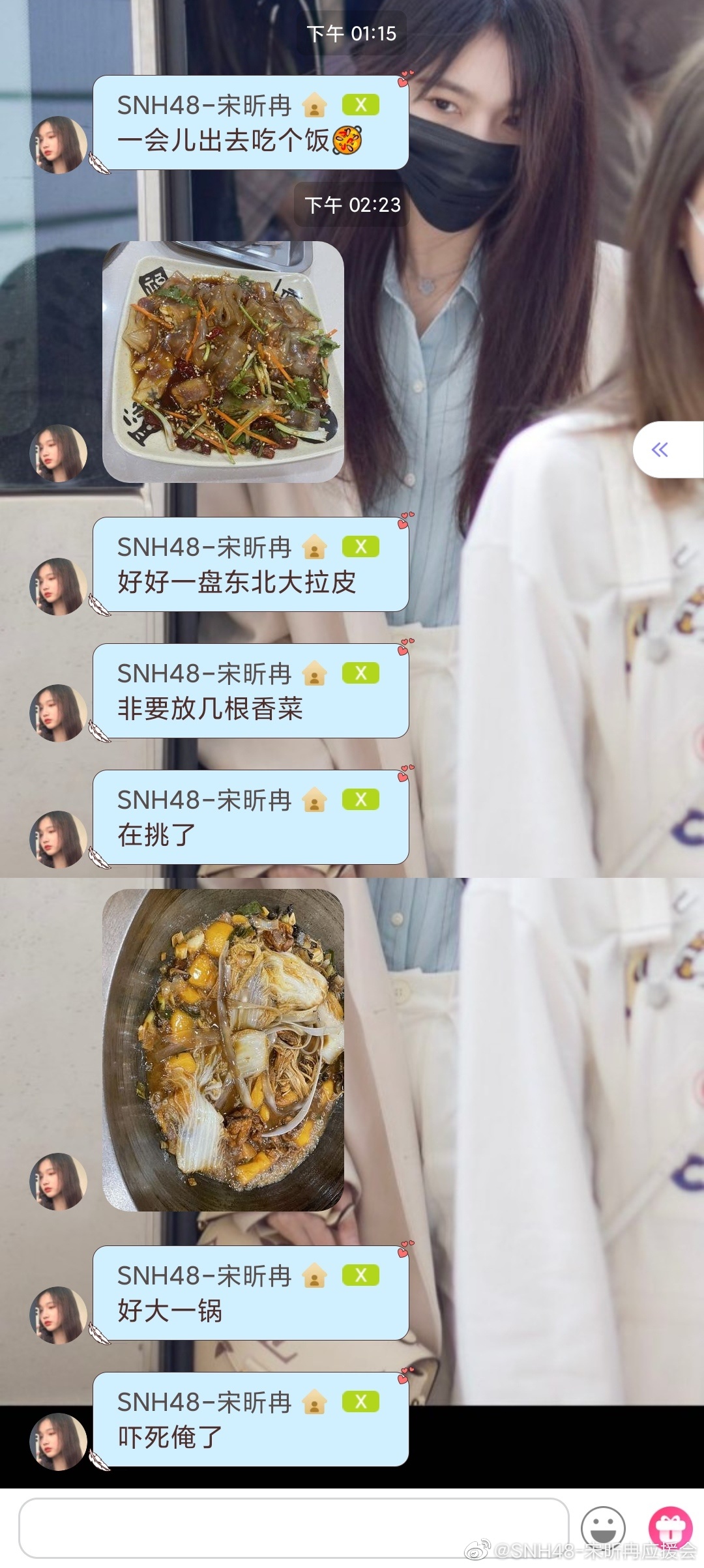Open avatar beside 吓死俺了 message
704x1568 pixels.
click(x=59, y=1441)
